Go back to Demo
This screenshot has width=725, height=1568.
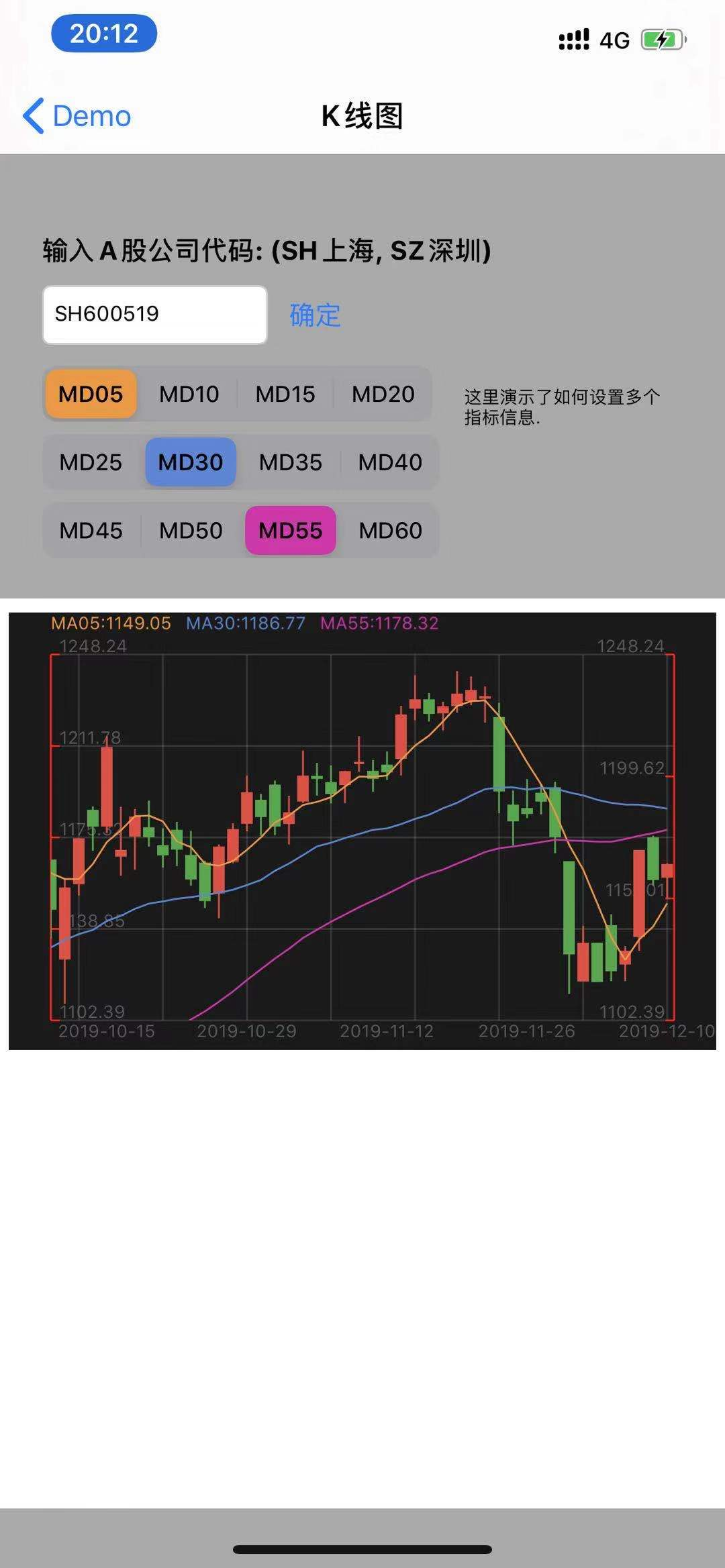tap(77, 116)
